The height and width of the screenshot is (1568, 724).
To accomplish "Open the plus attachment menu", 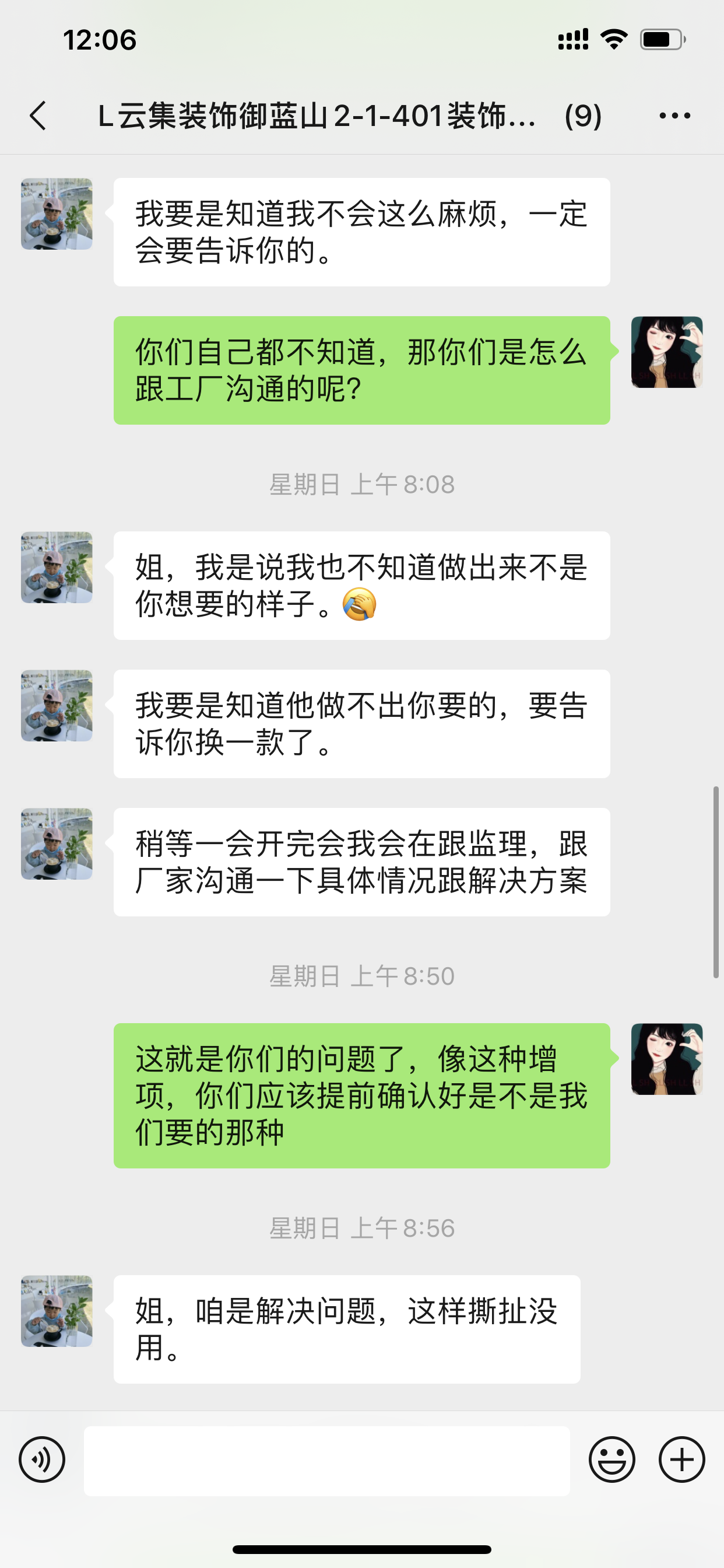I will point(681,1459).
